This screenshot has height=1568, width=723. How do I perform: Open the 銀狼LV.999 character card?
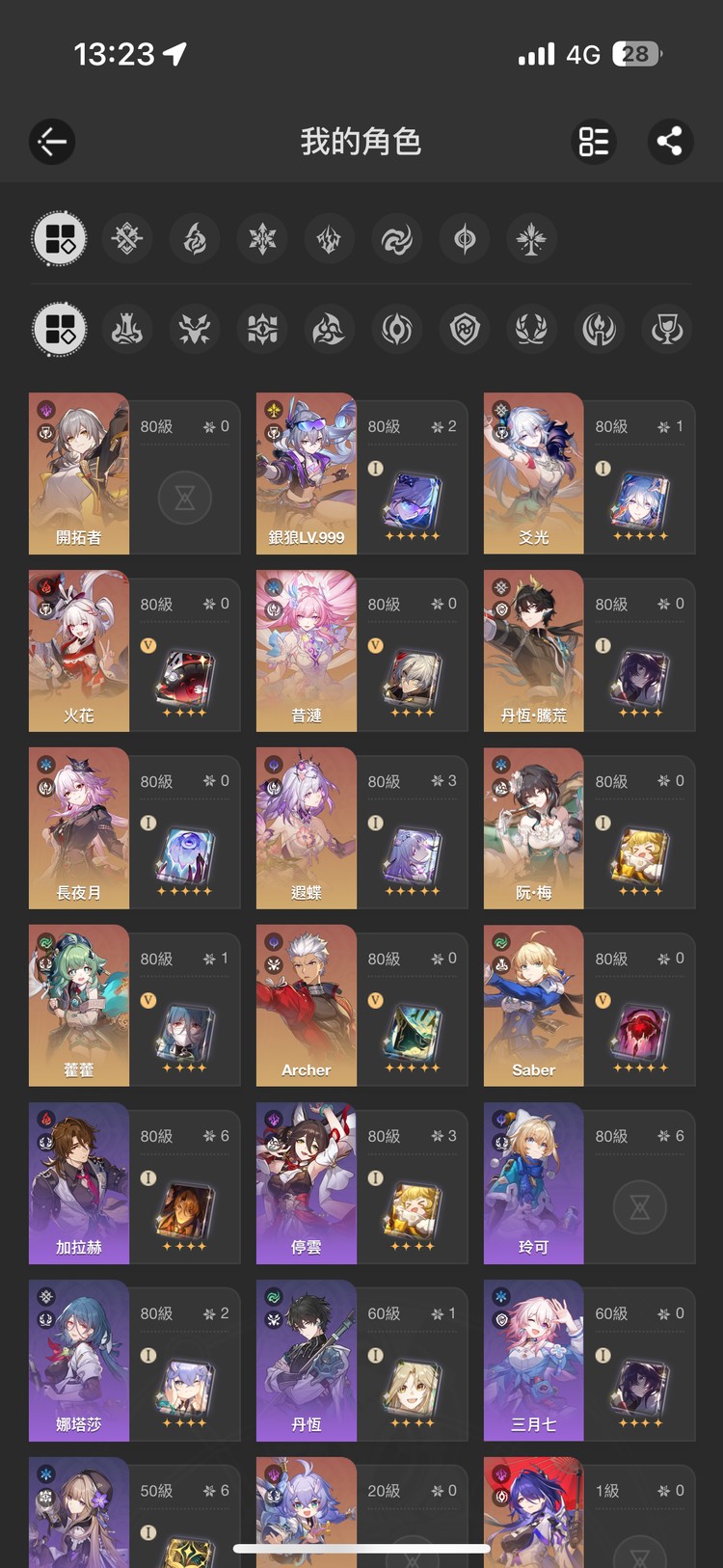pyautogui.click(x=362, y=473)
